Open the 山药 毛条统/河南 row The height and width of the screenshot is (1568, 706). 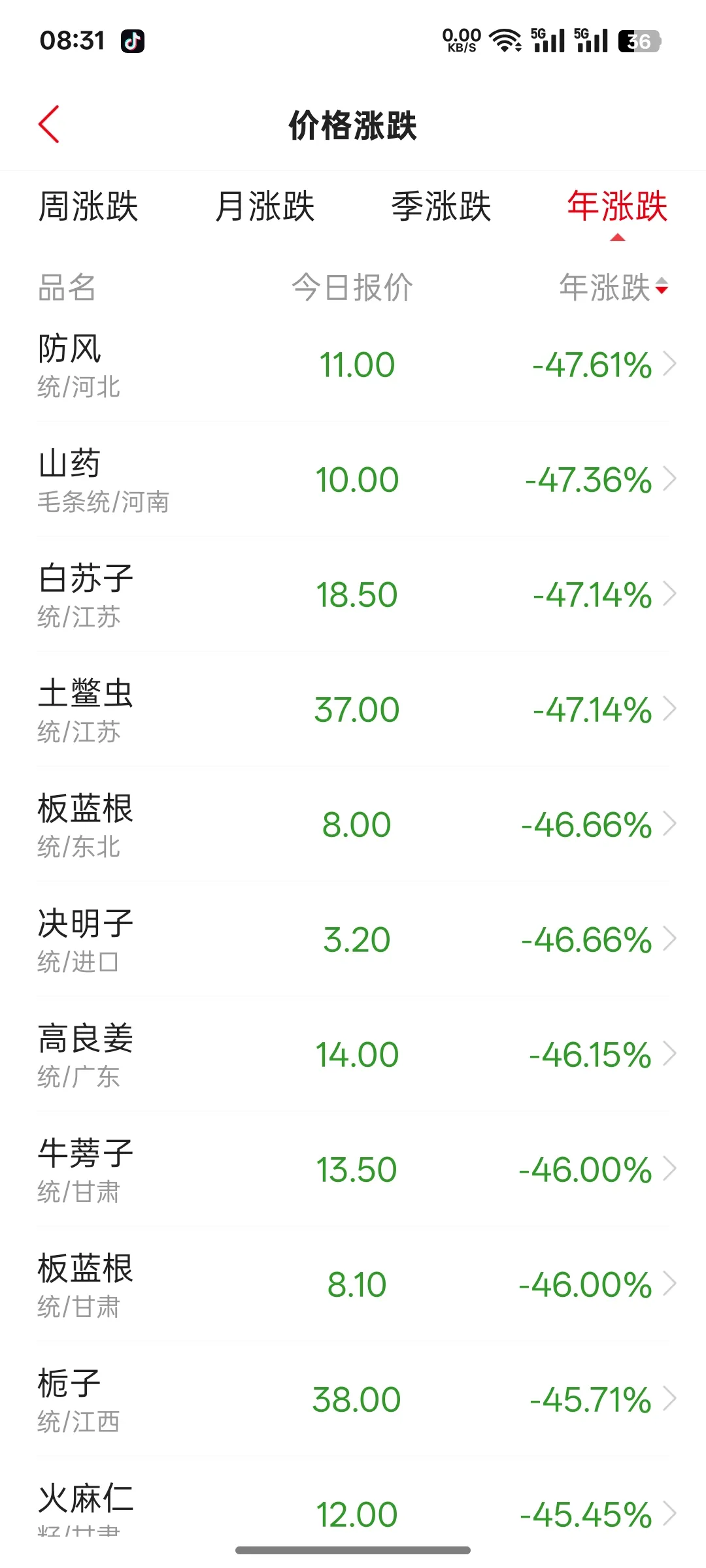tap(353, 480)
